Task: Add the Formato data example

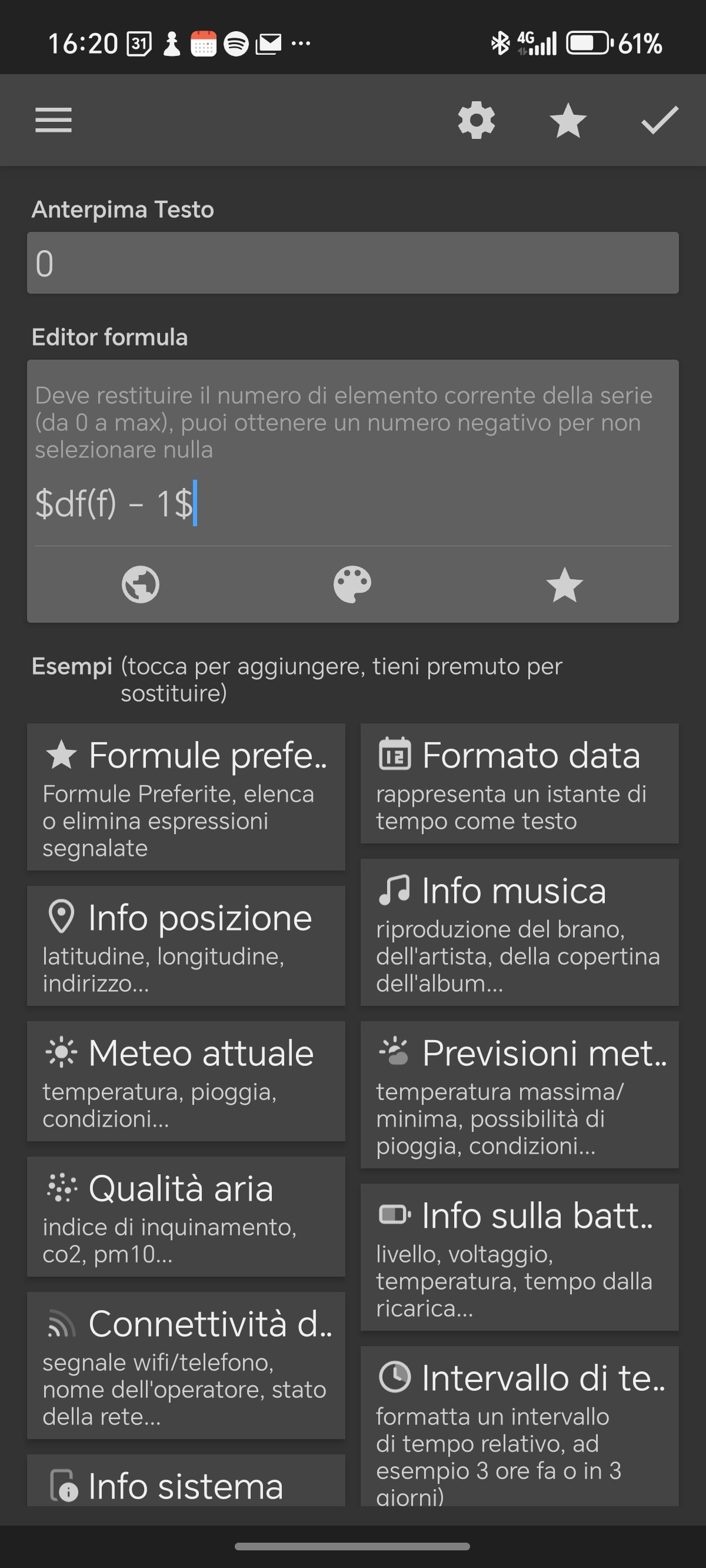Action: [519, 783]
